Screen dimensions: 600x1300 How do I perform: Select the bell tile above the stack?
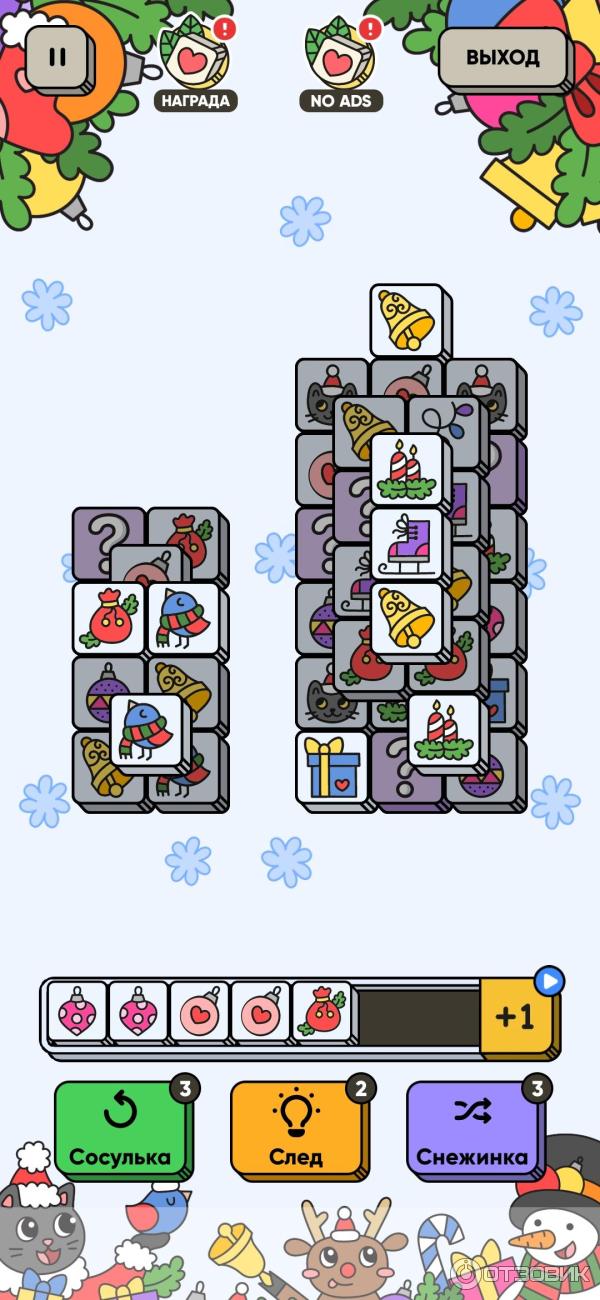(406, 320)
